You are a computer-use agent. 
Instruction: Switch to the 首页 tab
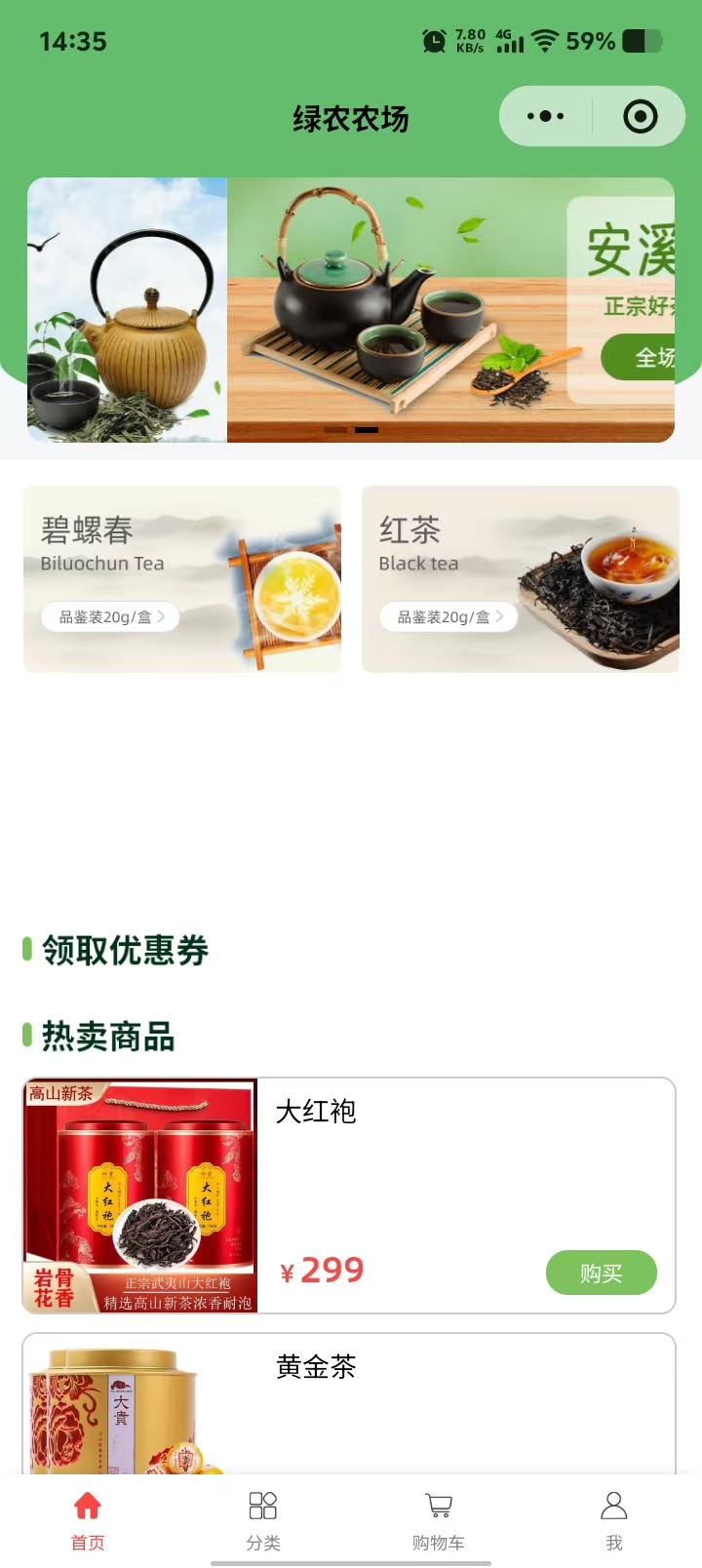(88, 1519)
